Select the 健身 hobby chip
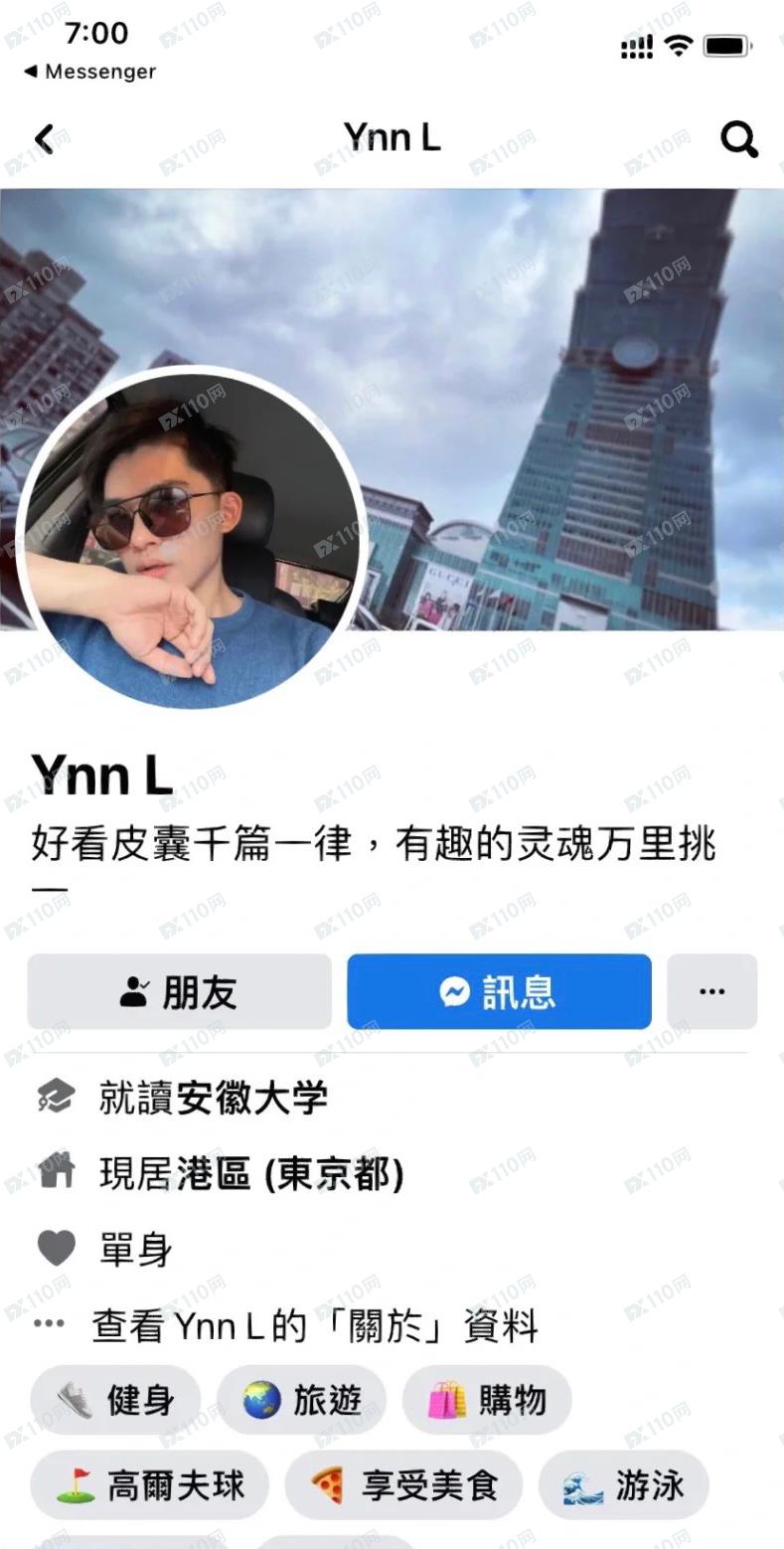 pyautogui.click(x=116, y=1400)
